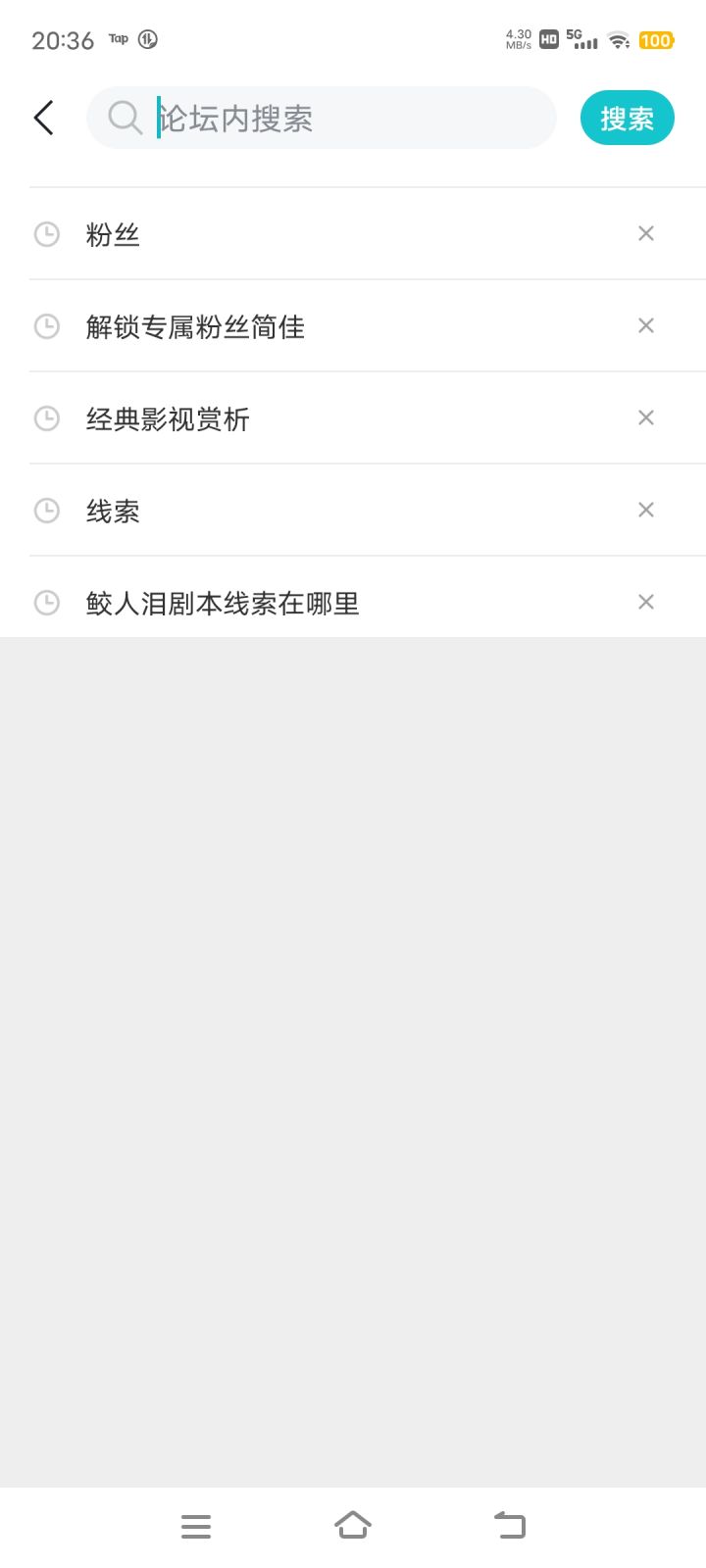Delete the 线索 history entry
Image resolution: width=706 pixels, height=1568 pixels.
pyautogui.click(x=645, y=510)
